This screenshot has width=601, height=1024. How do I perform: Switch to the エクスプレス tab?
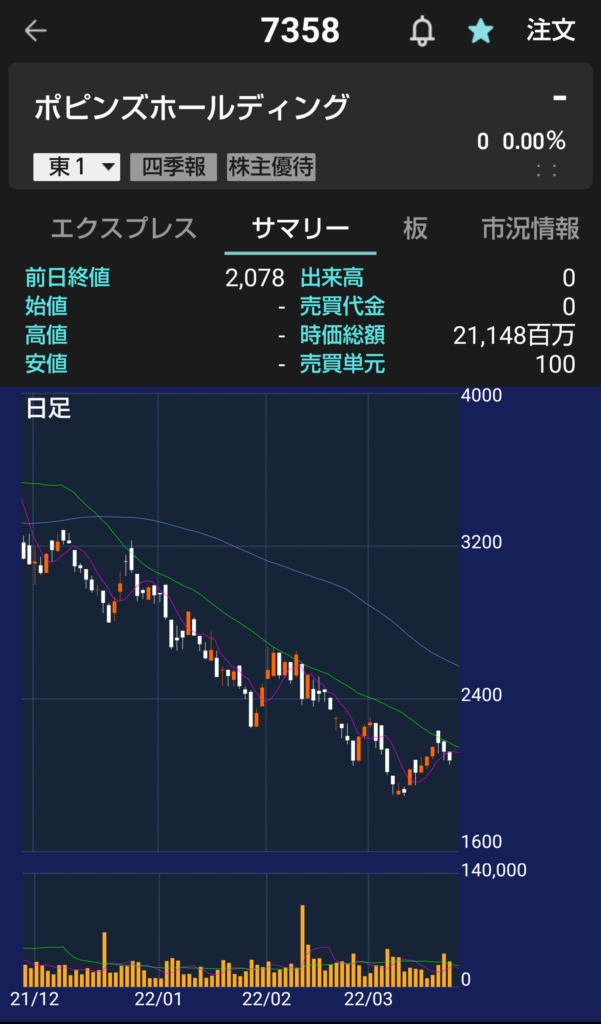[x=123, y=229]
